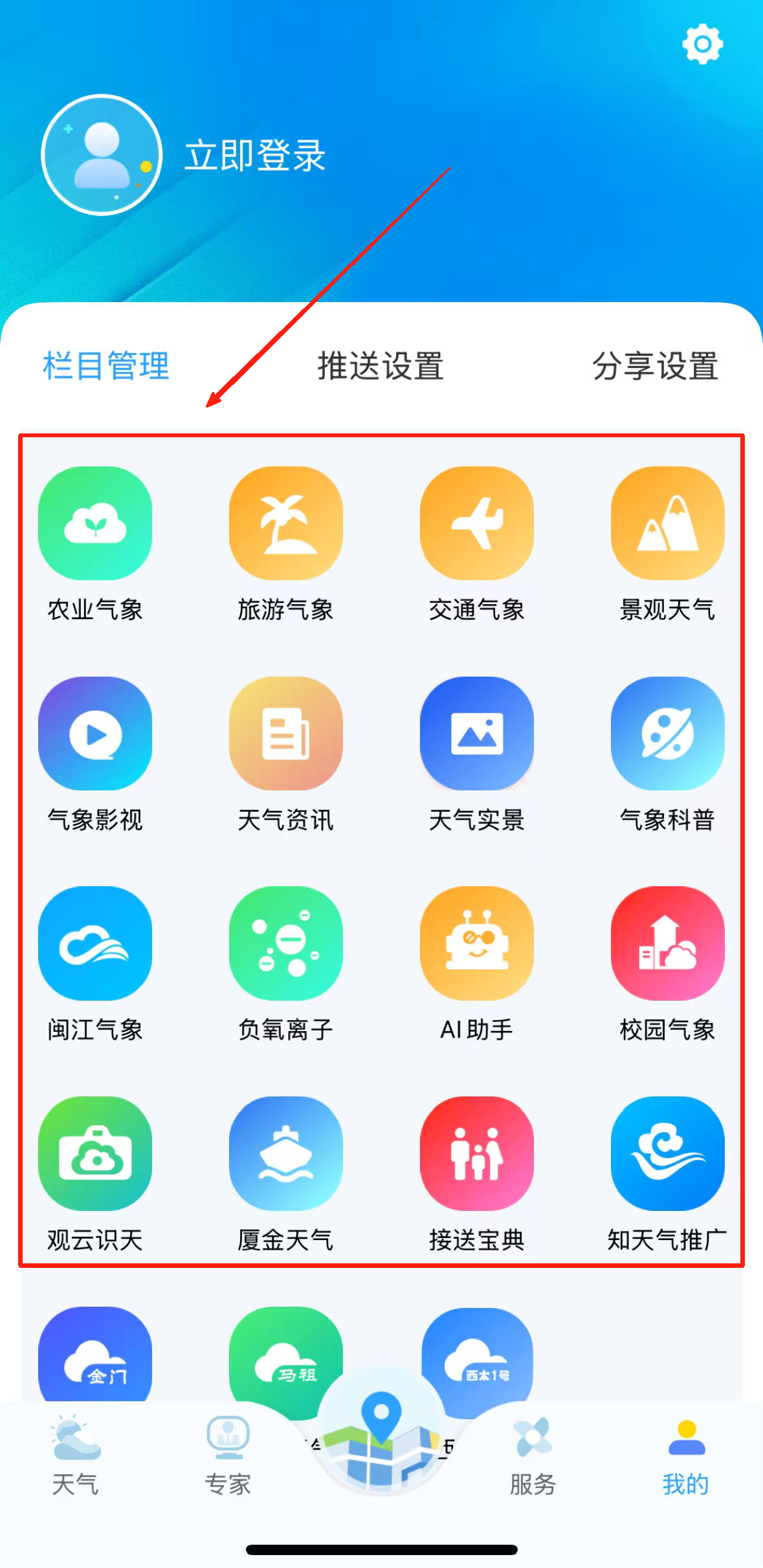Switch to the 分享设置 tab
Screen dimensions: 763x1568
click(x=655, y=366)
